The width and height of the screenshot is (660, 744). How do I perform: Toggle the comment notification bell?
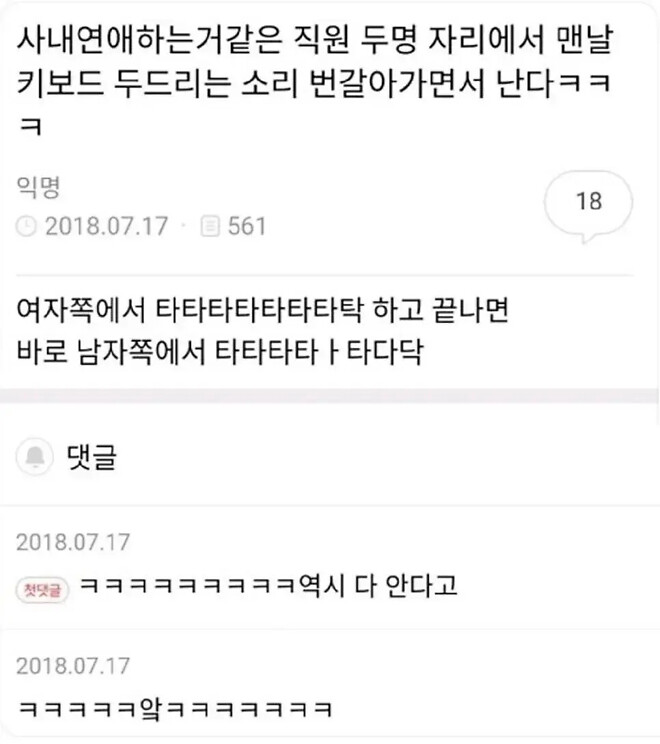[37, 458]
